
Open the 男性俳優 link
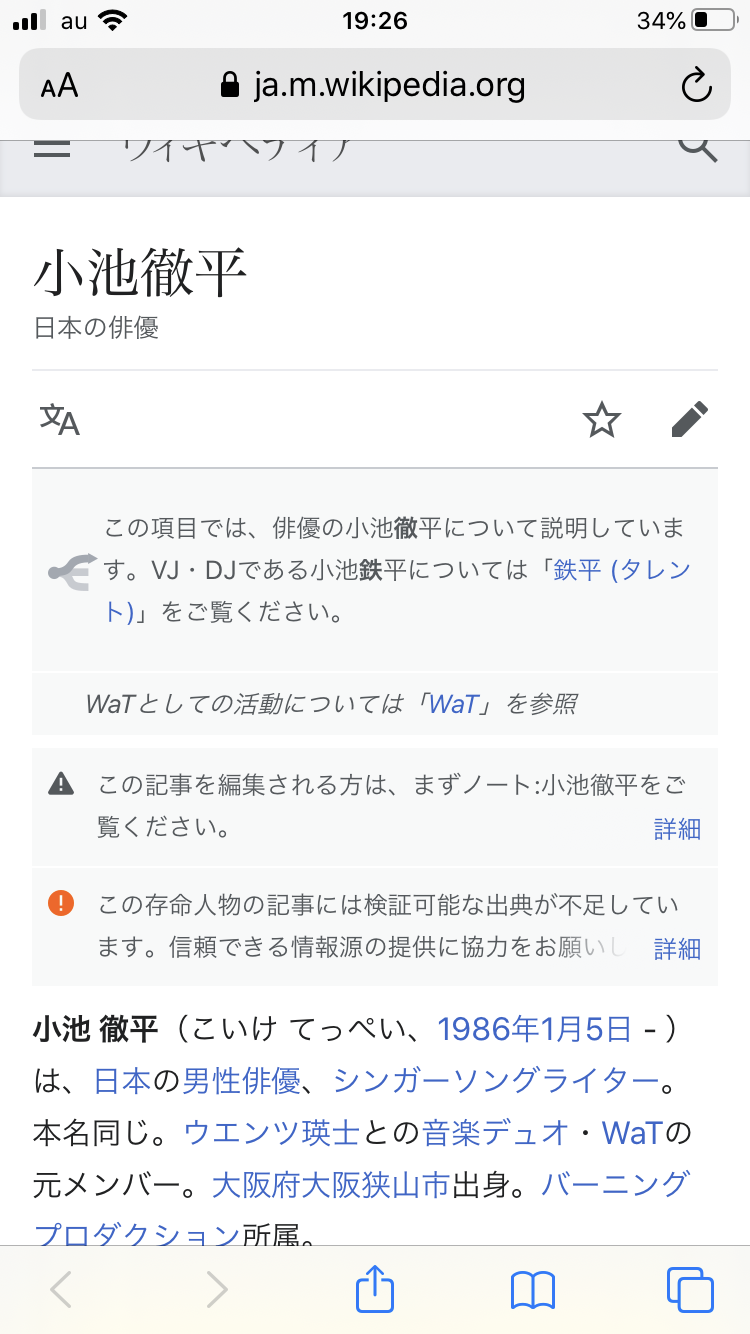[241, 1080]
